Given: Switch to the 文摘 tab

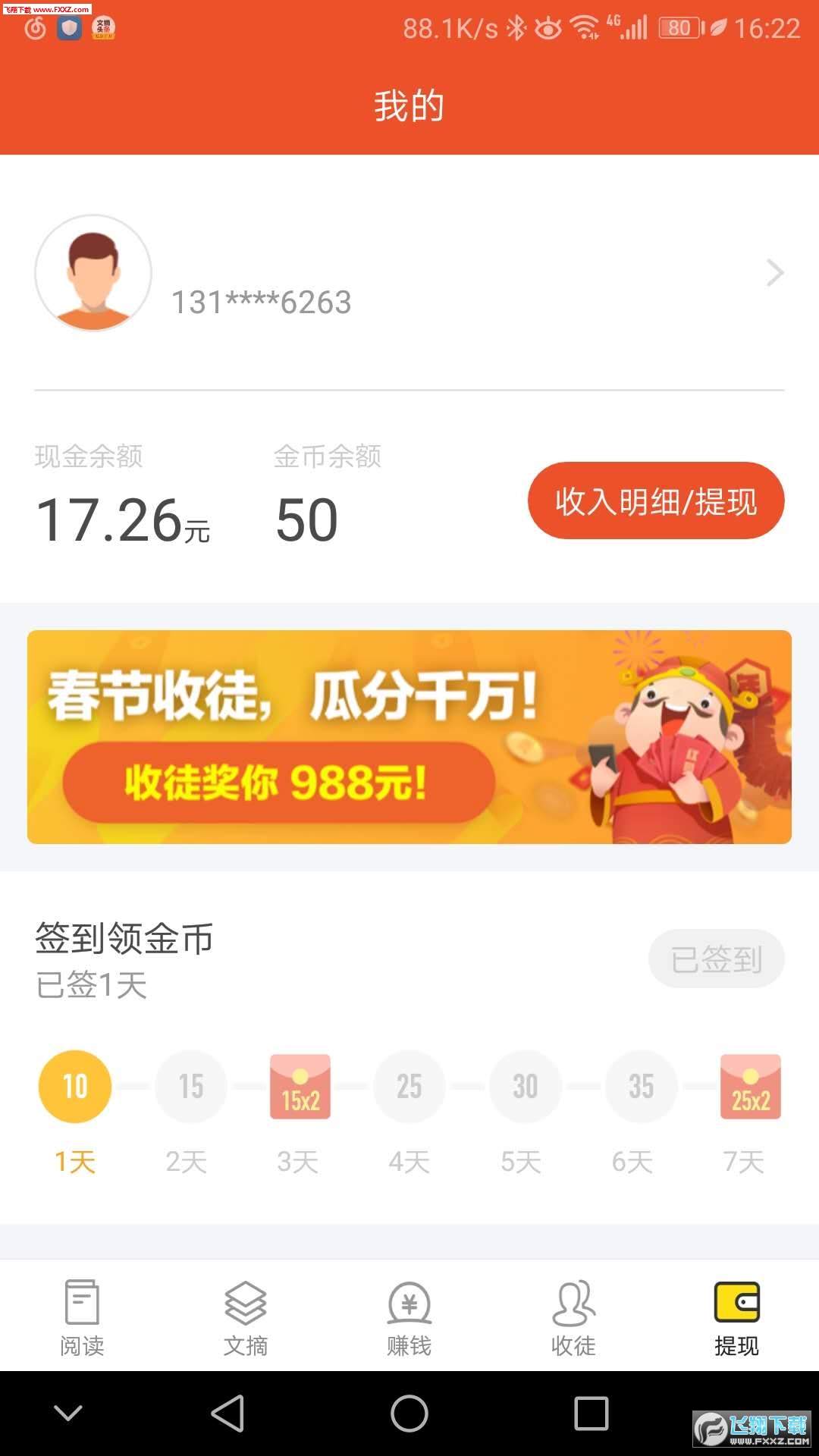Looking at the screenshot, I should coord(246,1318).
